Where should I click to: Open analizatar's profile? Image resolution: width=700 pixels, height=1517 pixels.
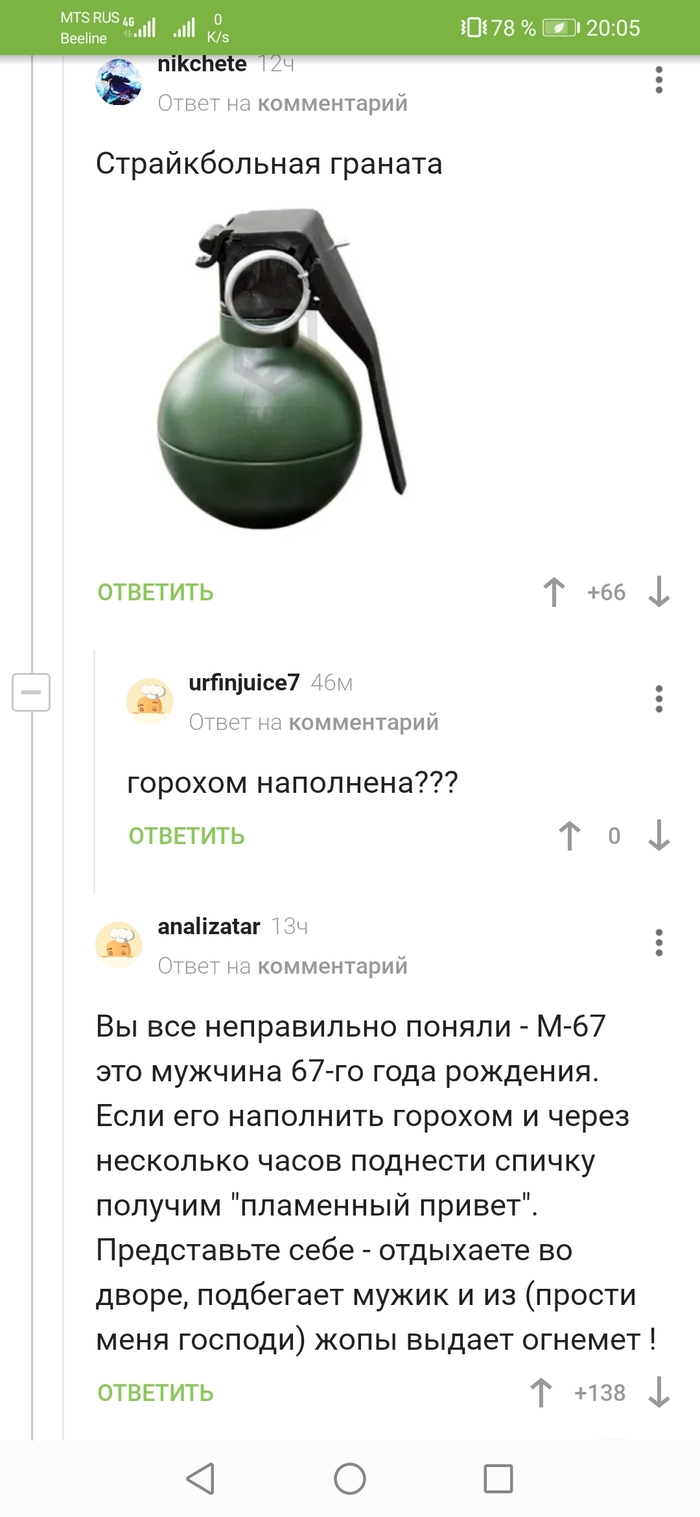pos(209,926)
